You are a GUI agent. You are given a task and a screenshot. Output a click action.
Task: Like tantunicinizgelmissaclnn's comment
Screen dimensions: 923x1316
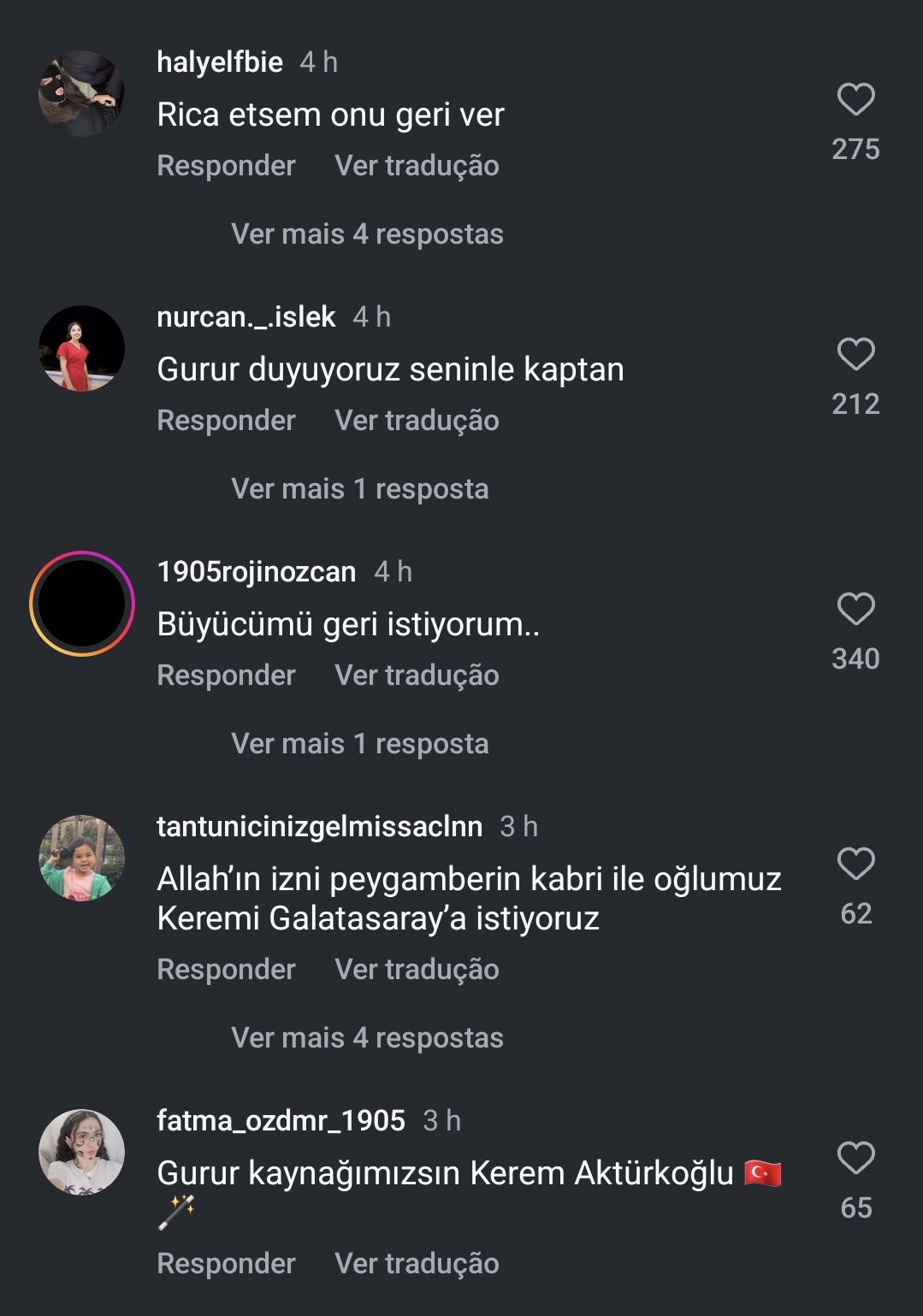point(855,865)
